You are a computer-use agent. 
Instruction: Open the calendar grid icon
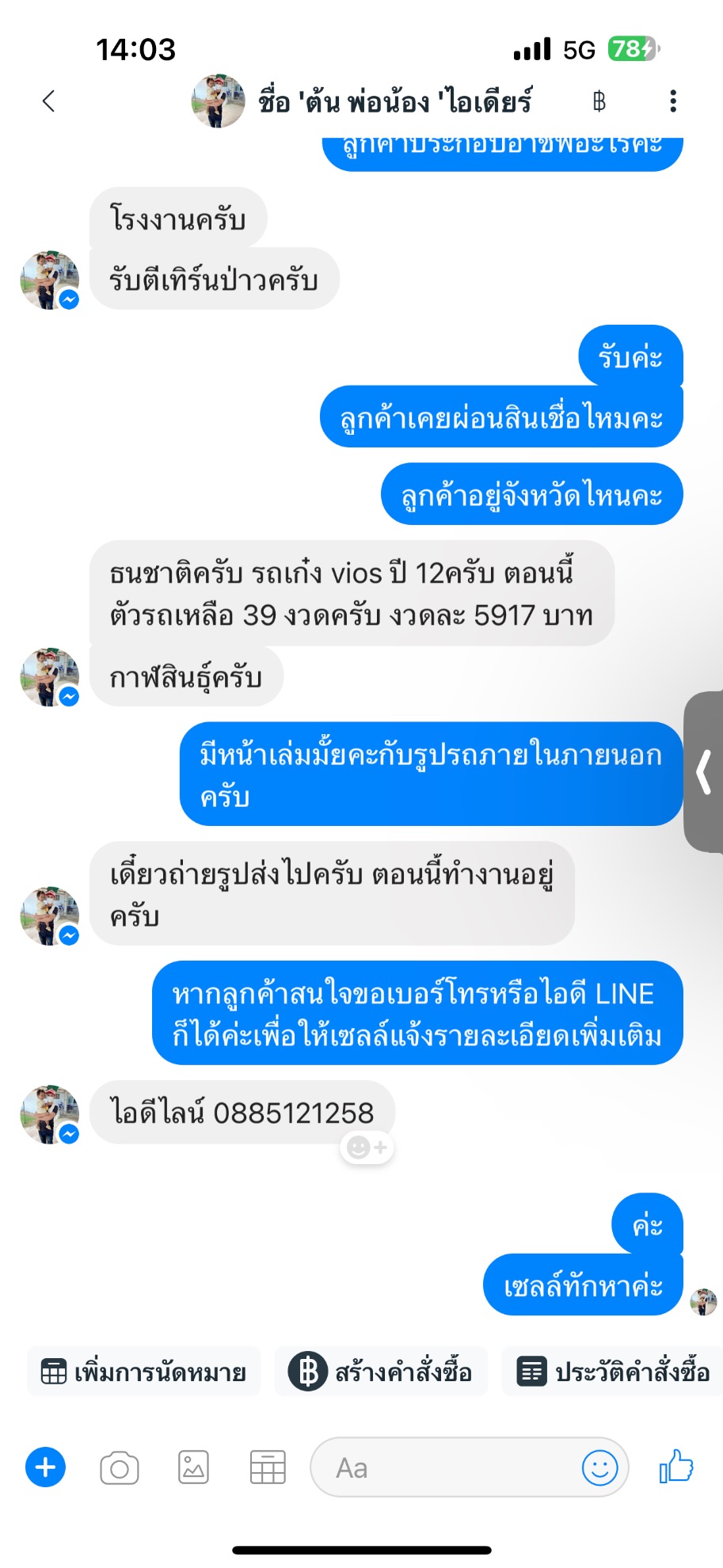click(268, 1468)
